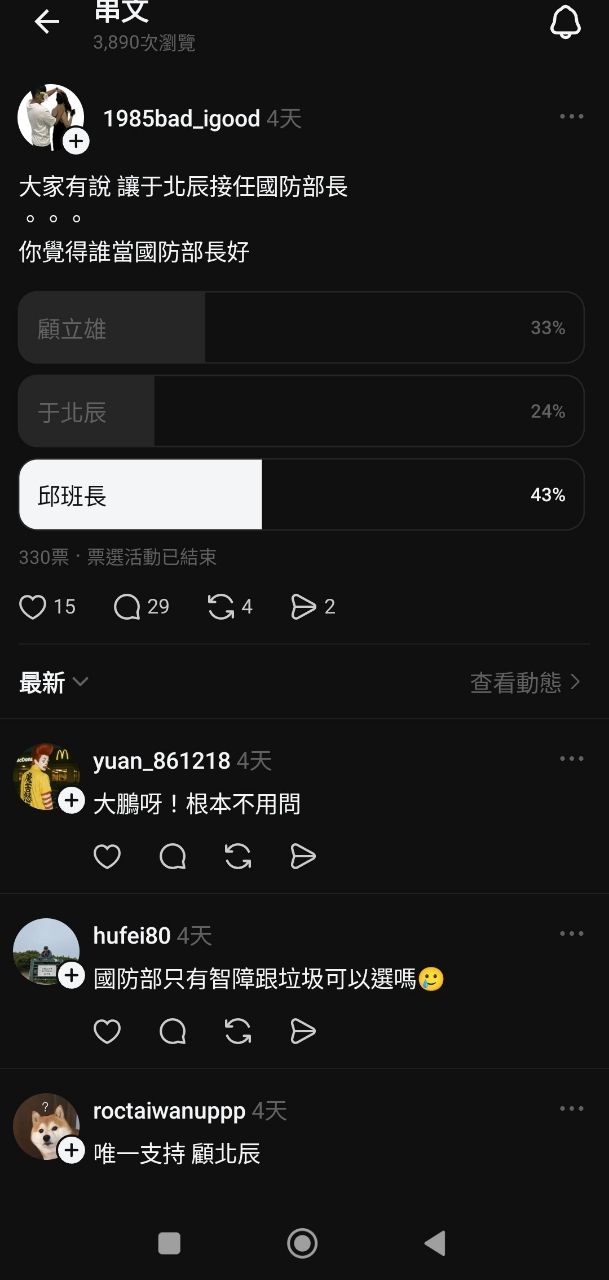Open 查看動態 activity link
609x1280 pixels.
click(x=525, y=683)
